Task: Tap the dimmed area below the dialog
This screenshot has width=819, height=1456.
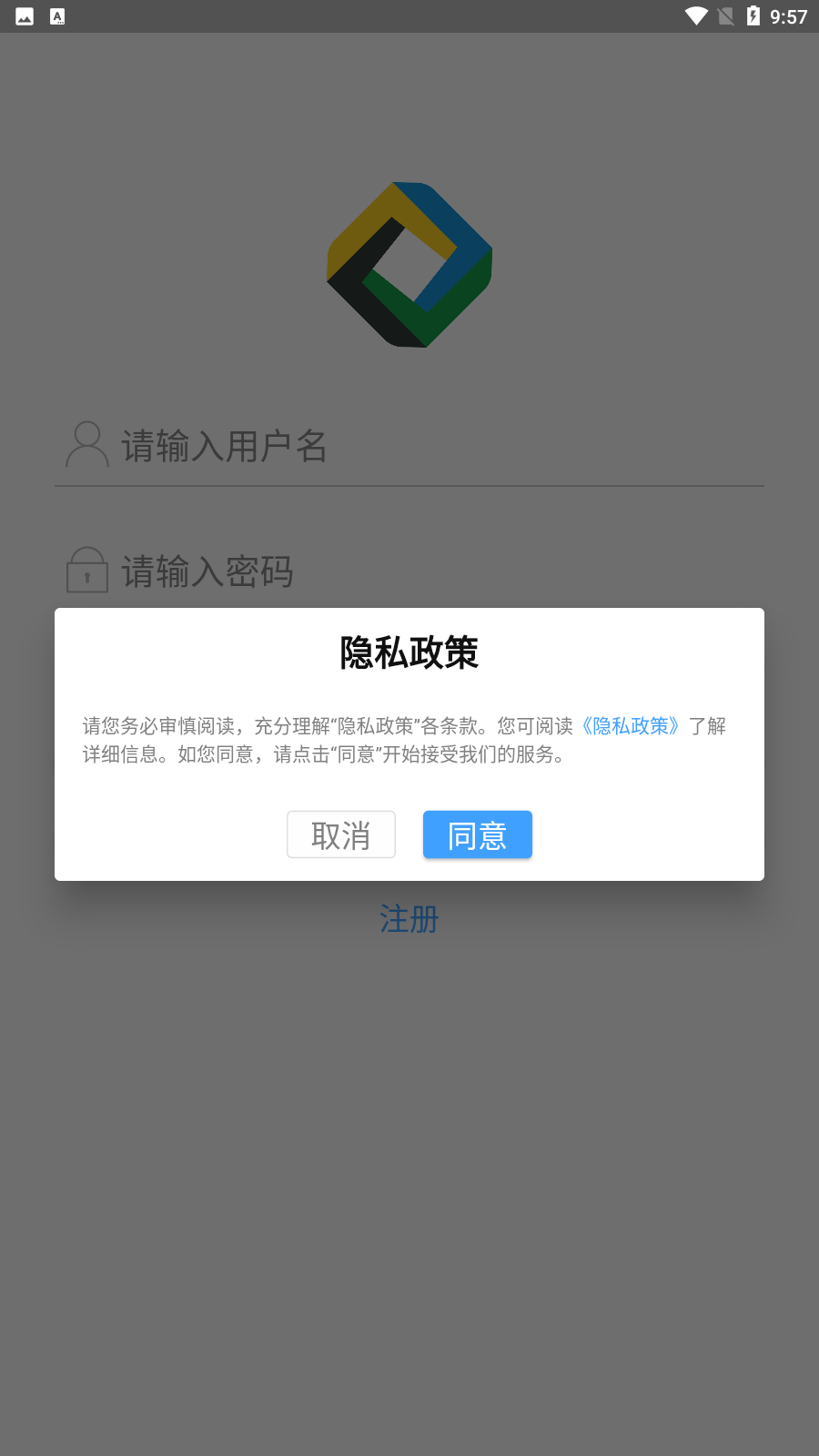Action: (409, 1183)
